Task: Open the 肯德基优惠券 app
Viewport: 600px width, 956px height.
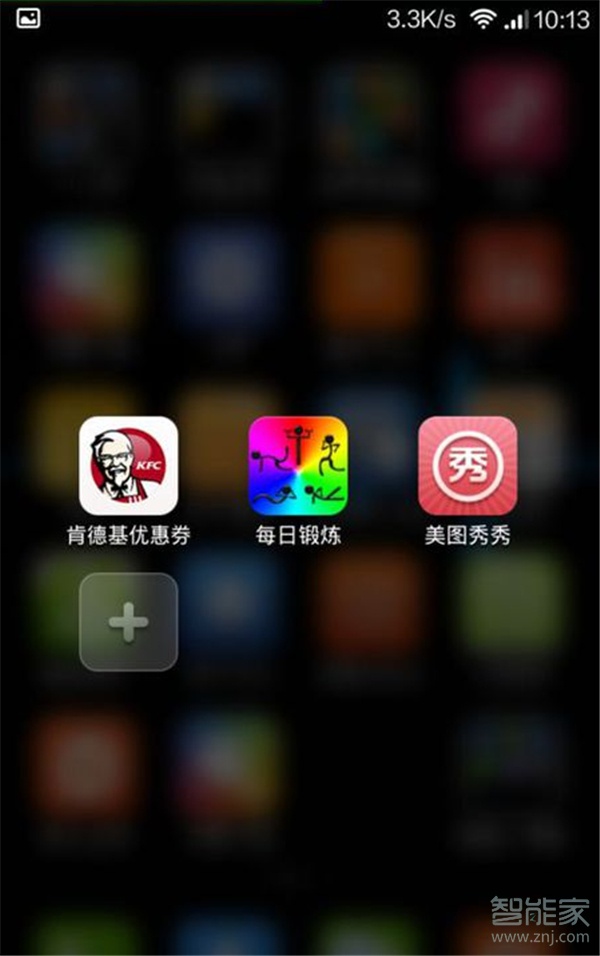Action: coord(128,466)
